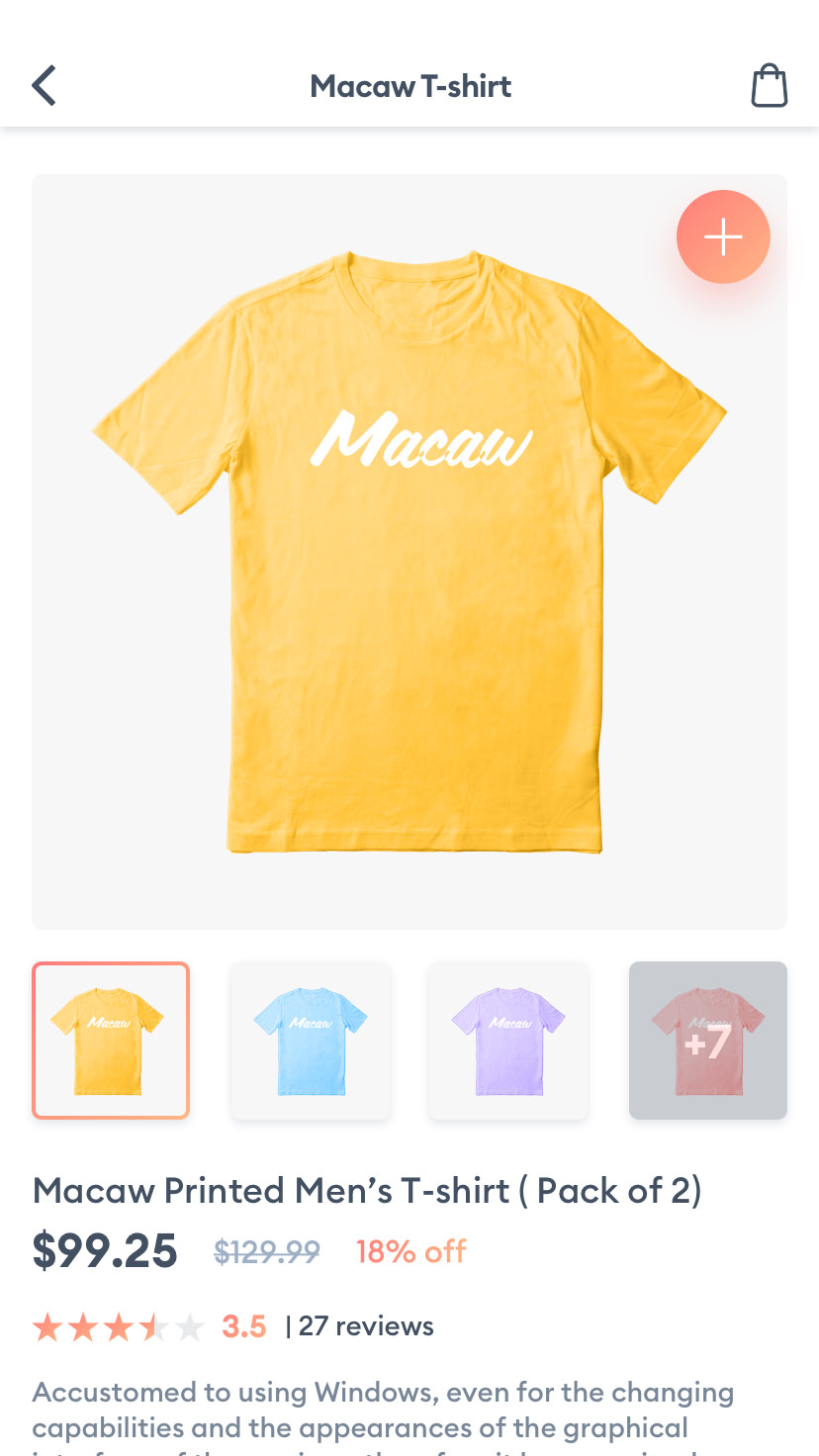Select the blue T-shirt thumbnail
The width and height of the screenshot is (819, 1456).
coord(311,1041)
